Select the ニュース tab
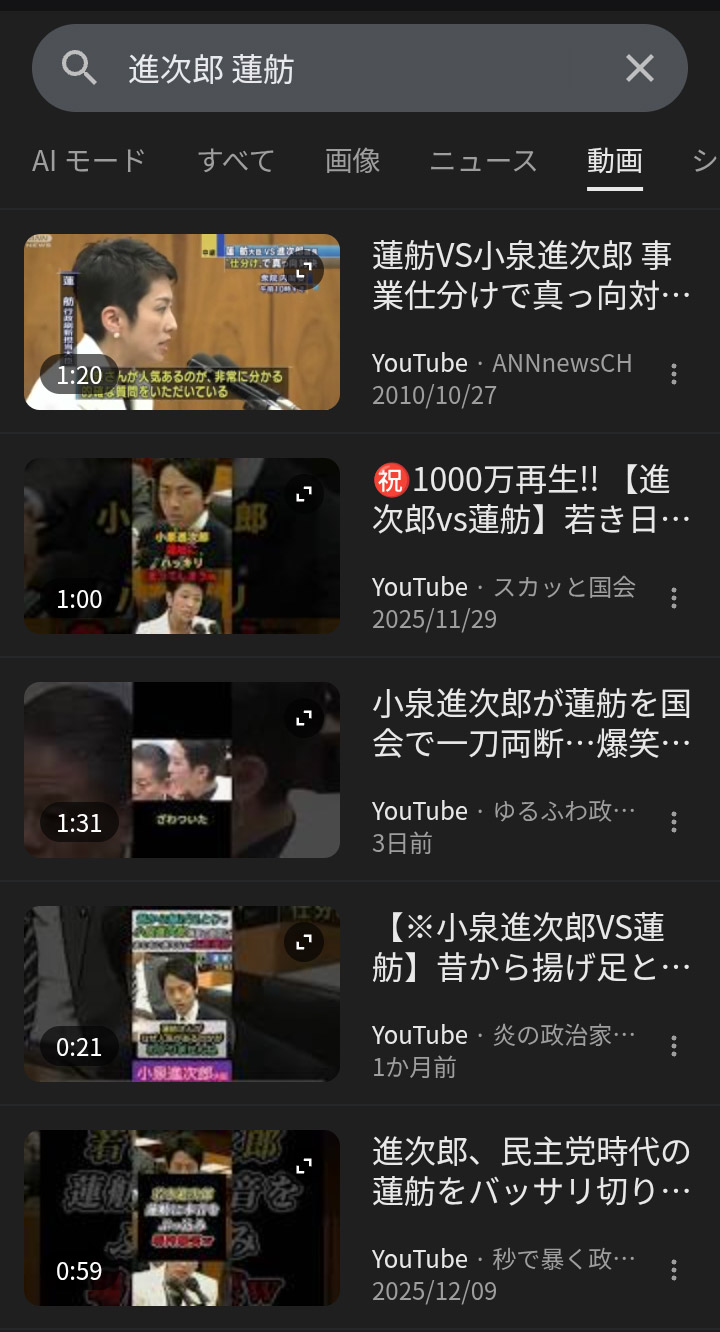Viewport: 720px width, 1332px height. 484,161
